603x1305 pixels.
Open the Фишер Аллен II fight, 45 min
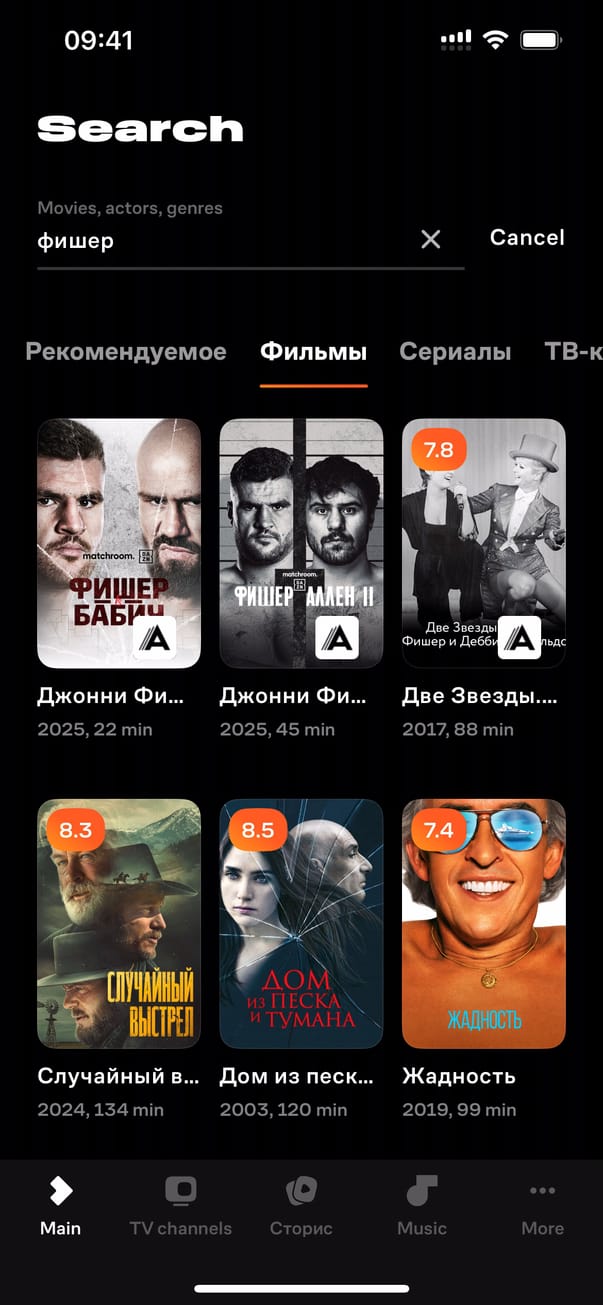point(301,543)
